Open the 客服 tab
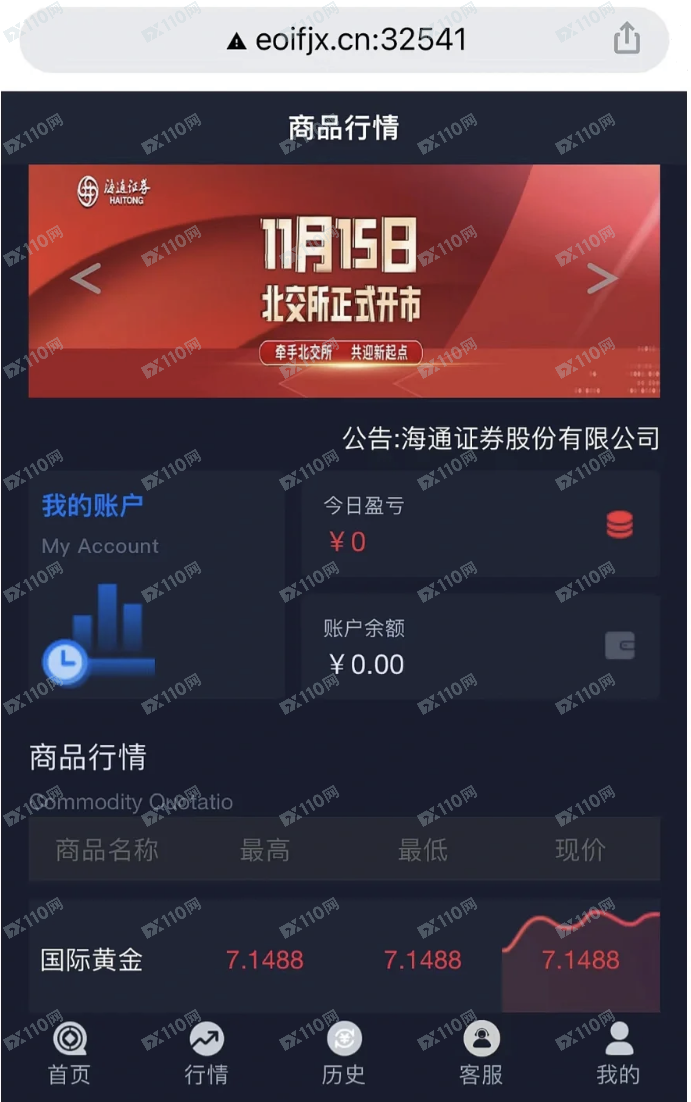Screen dimensions: 691x1102 [x=481, y=1054]
